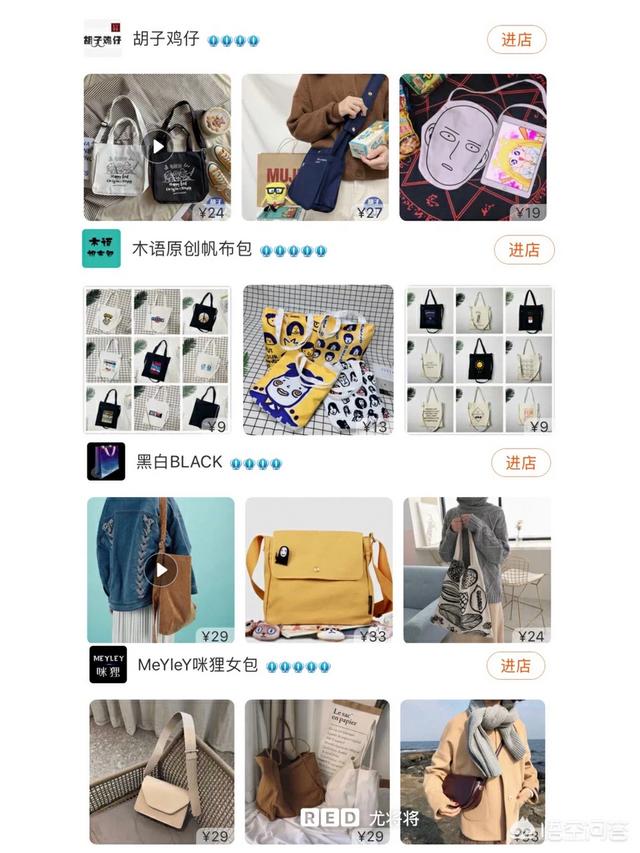Open the 木语原创帆布包 shop name row
Image resolution: width=640 pixels, height=853 pixels.
[x=192, y=249]
